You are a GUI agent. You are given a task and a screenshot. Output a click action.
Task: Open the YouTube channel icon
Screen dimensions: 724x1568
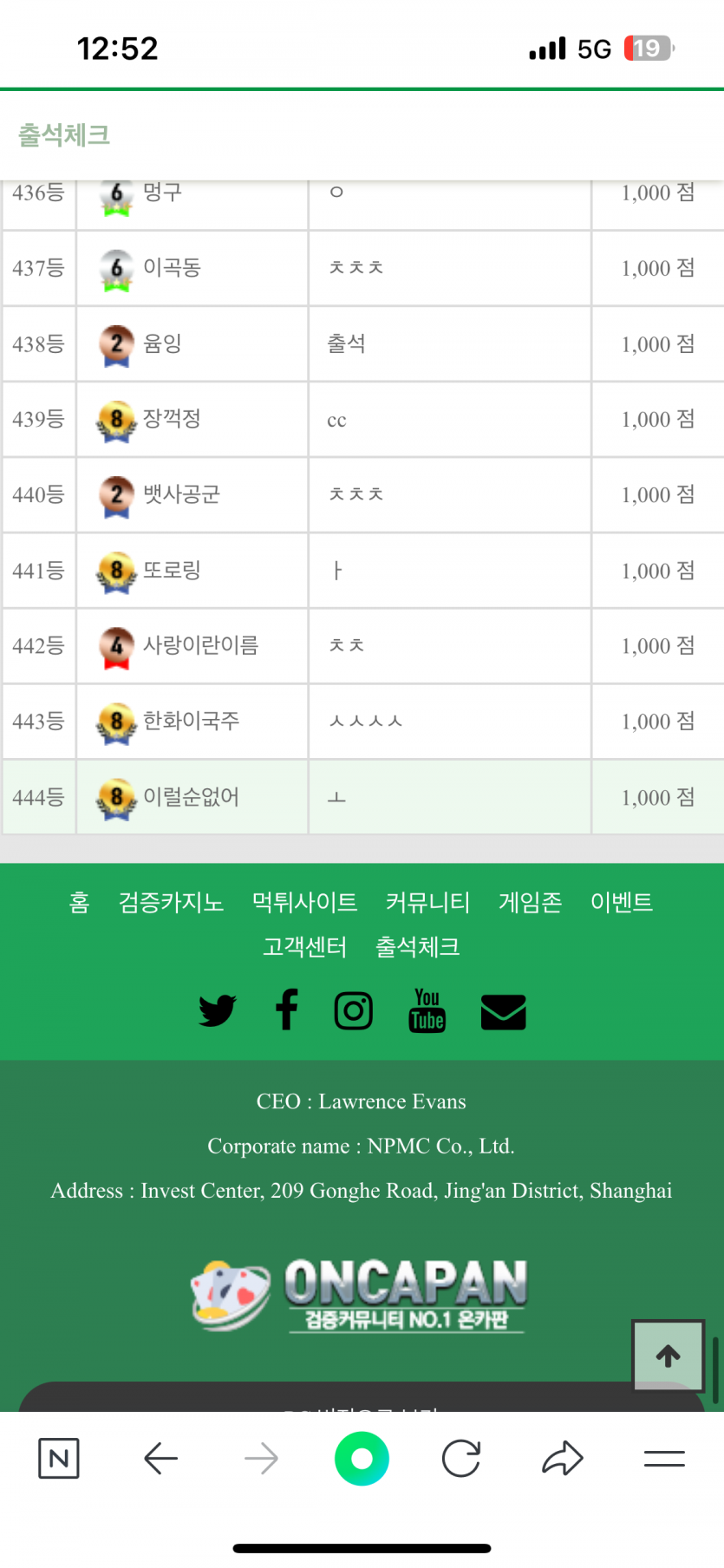pyautogui.click(x=427, y=1011)
